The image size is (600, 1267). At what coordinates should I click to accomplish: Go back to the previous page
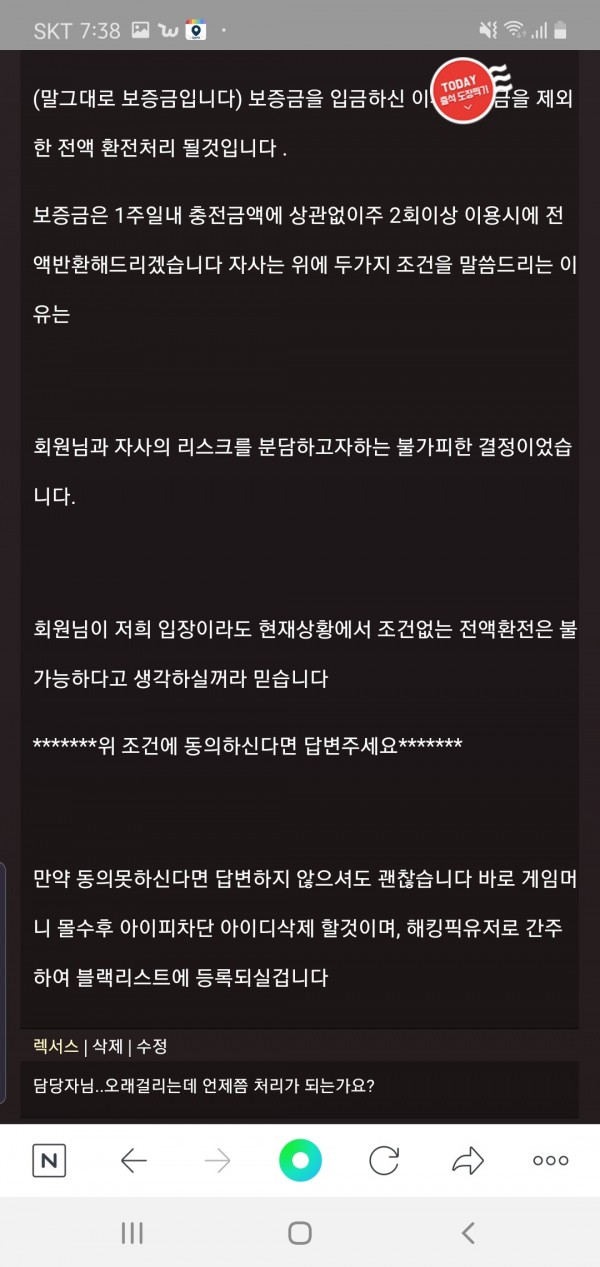point(133,1160)
